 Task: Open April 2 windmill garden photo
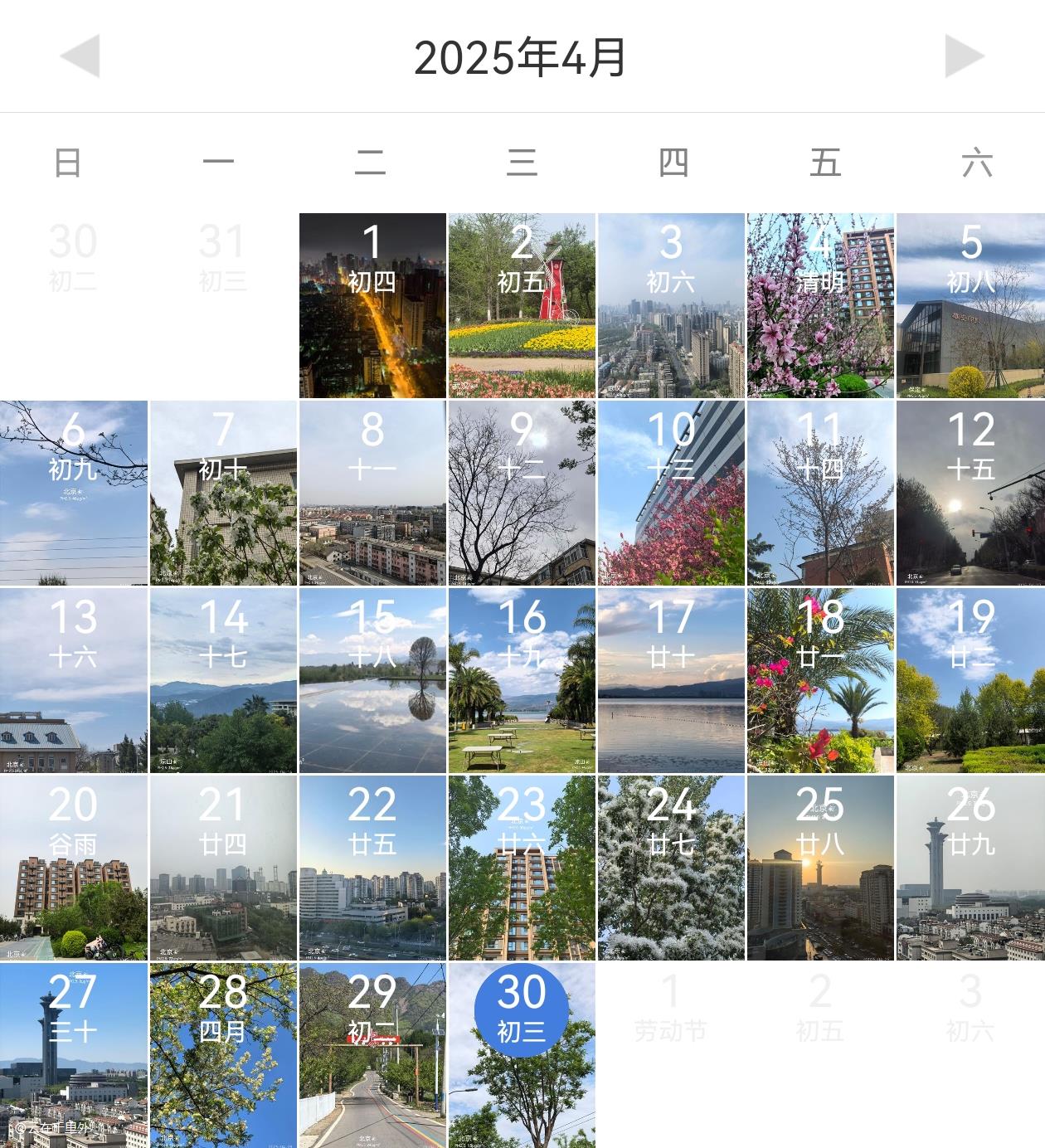(522, 306)
